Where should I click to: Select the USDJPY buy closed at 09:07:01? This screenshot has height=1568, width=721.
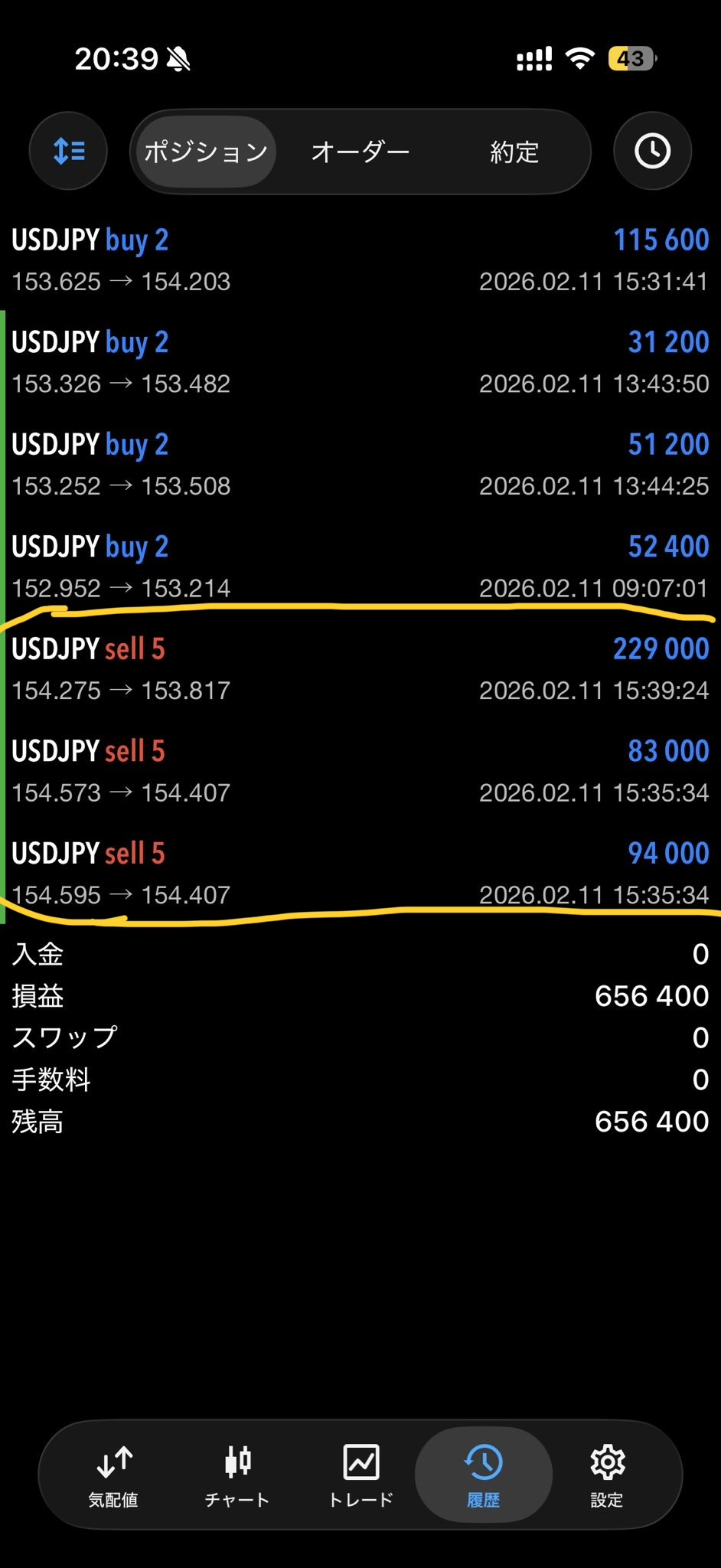360,567
